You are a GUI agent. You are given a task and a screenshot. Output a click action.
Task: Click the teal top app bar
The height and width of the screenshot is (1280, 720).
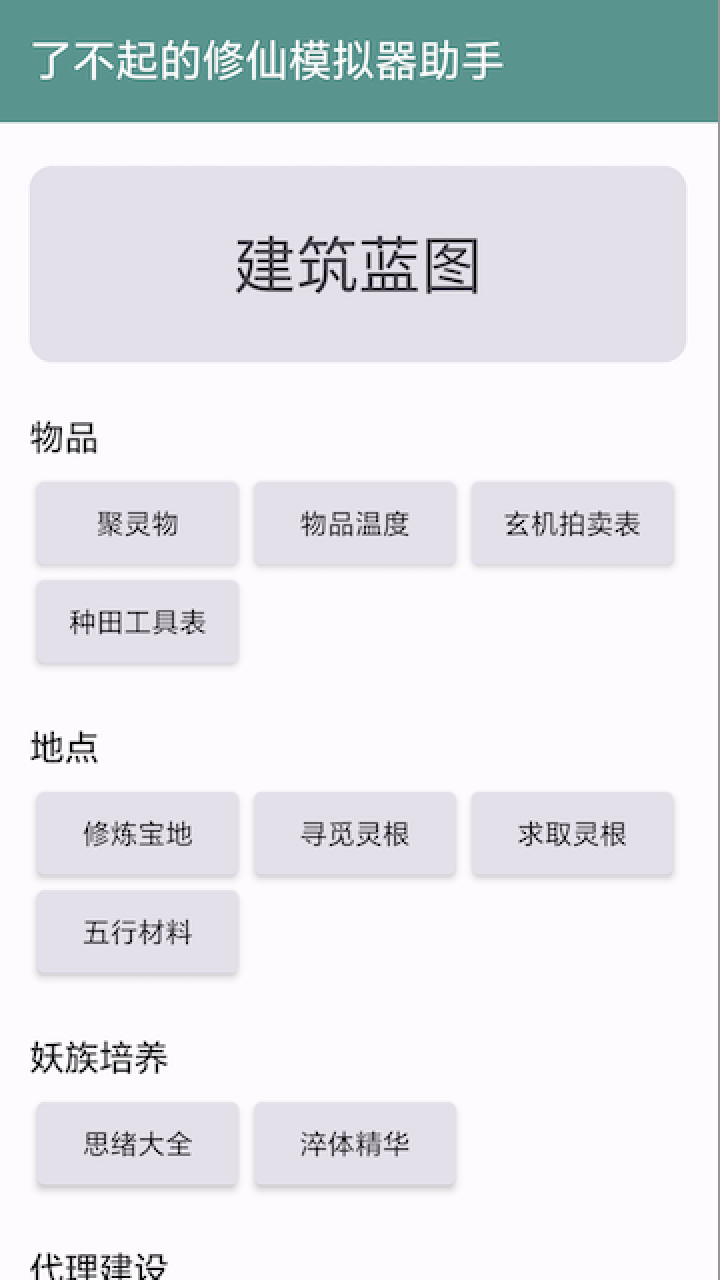pyautogui.click(x=360, y=60)
